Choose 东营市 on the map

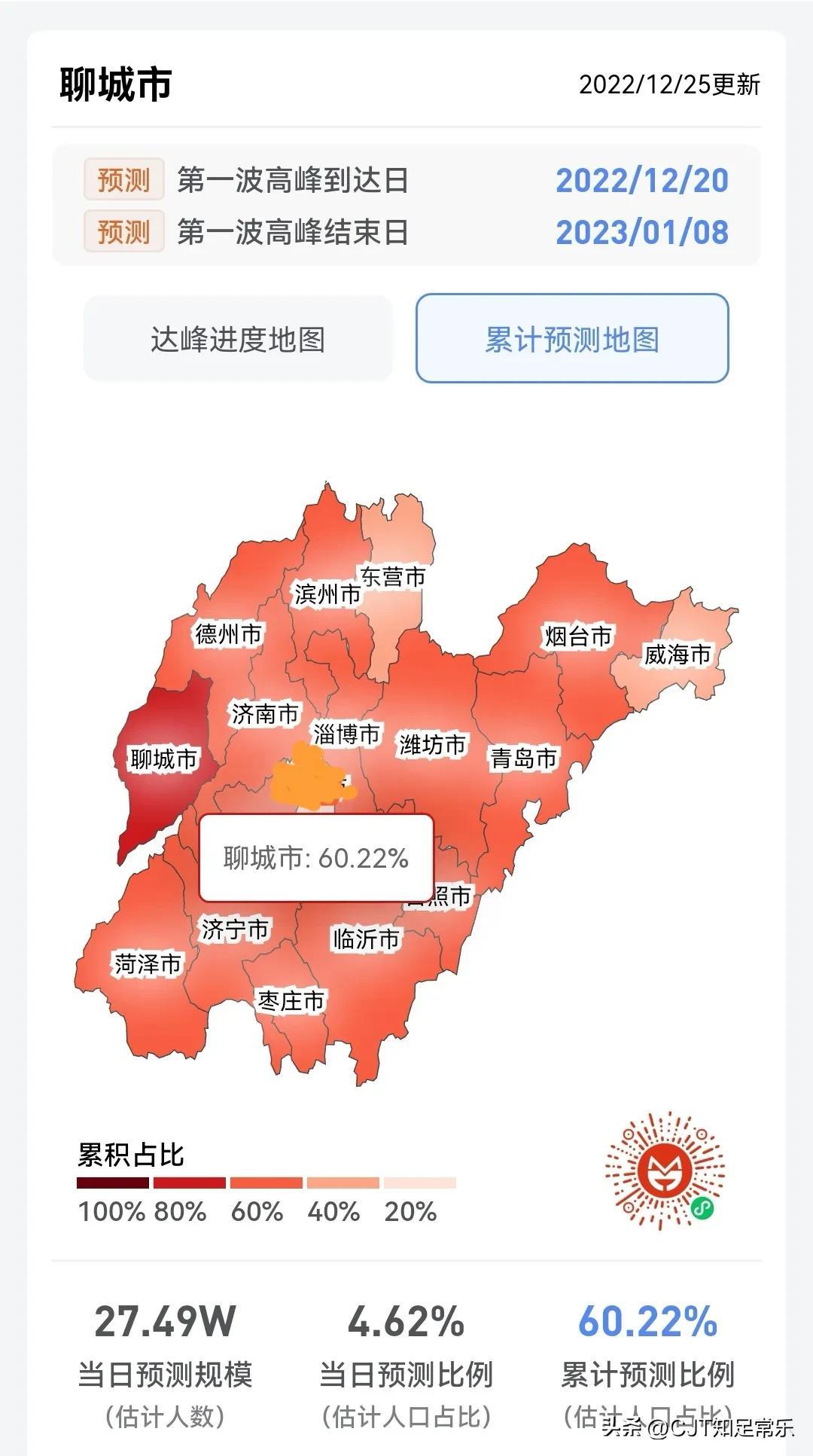[x=393, y=577]
